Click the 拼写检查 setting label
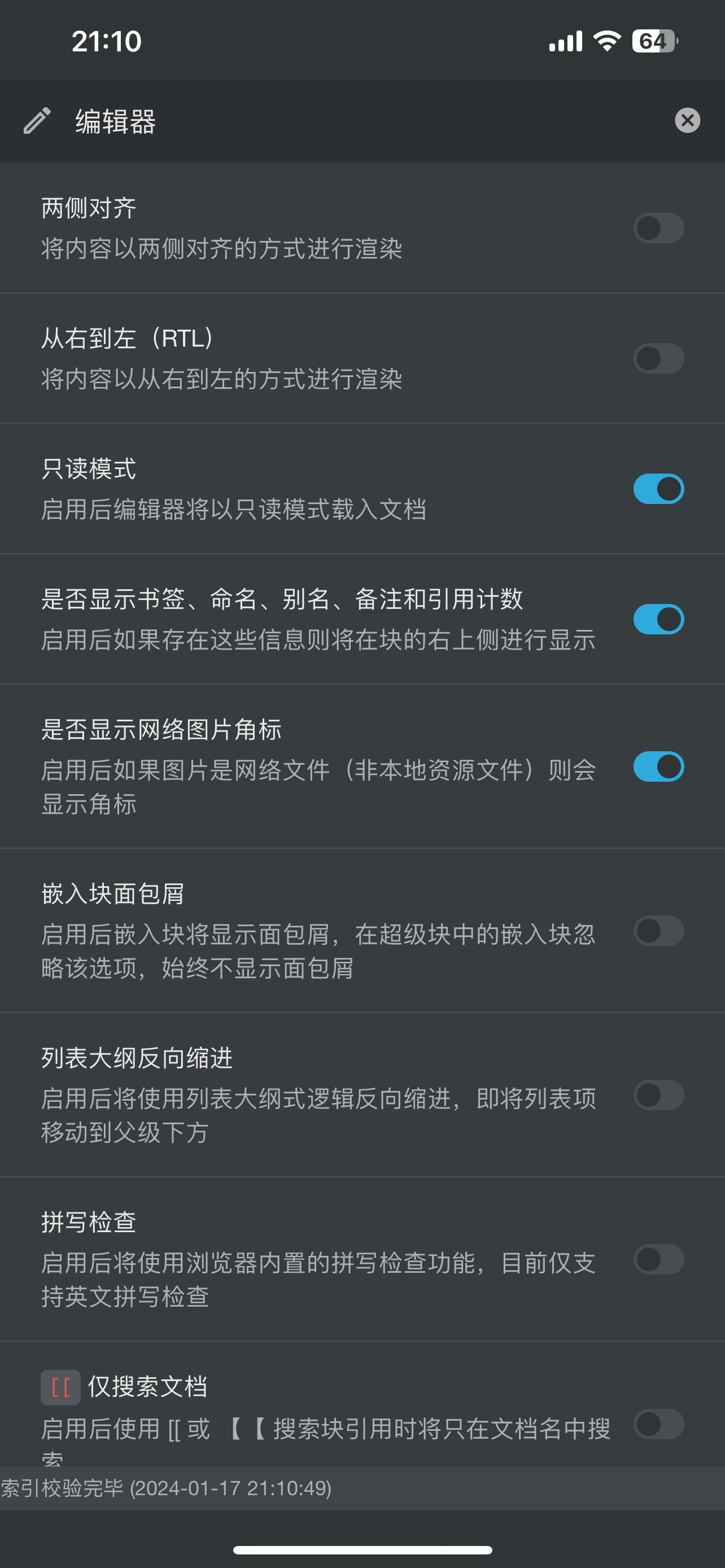Screen dimensions: 725x1568 click(89, 1221)
